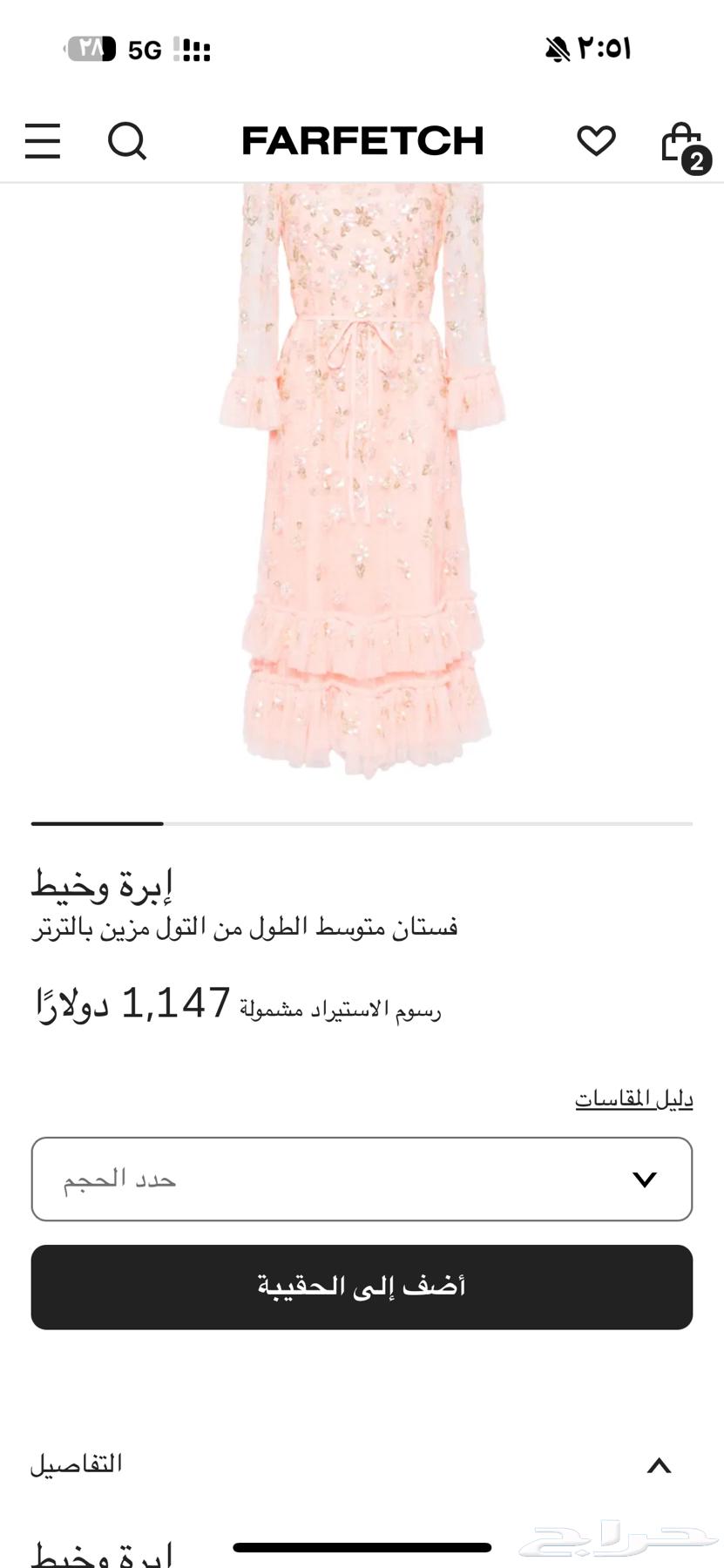Open the hamburger navigation menu
724x1568 pixels.
[42, 141]
